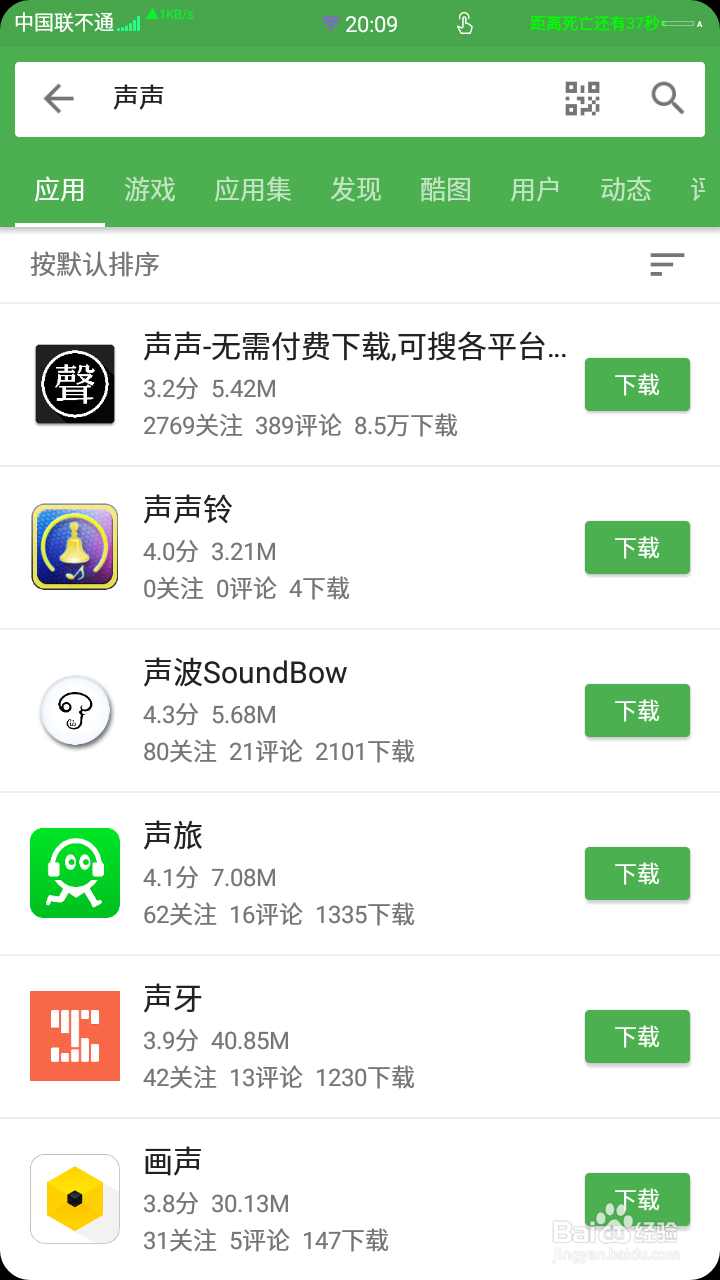This screenshot has width=720, height=1280.
Task: Download 声波SoundBow
Action: (637, 711)
